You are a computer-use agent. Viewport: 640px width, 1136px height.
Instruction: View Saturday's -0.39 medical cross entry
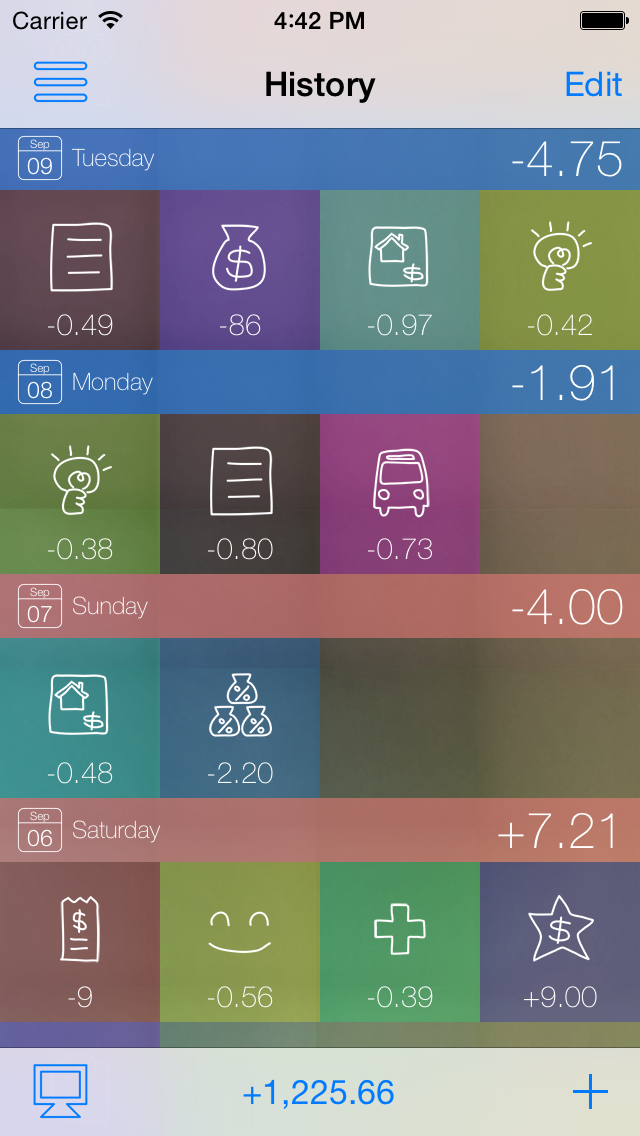click(x=400, y=942)
